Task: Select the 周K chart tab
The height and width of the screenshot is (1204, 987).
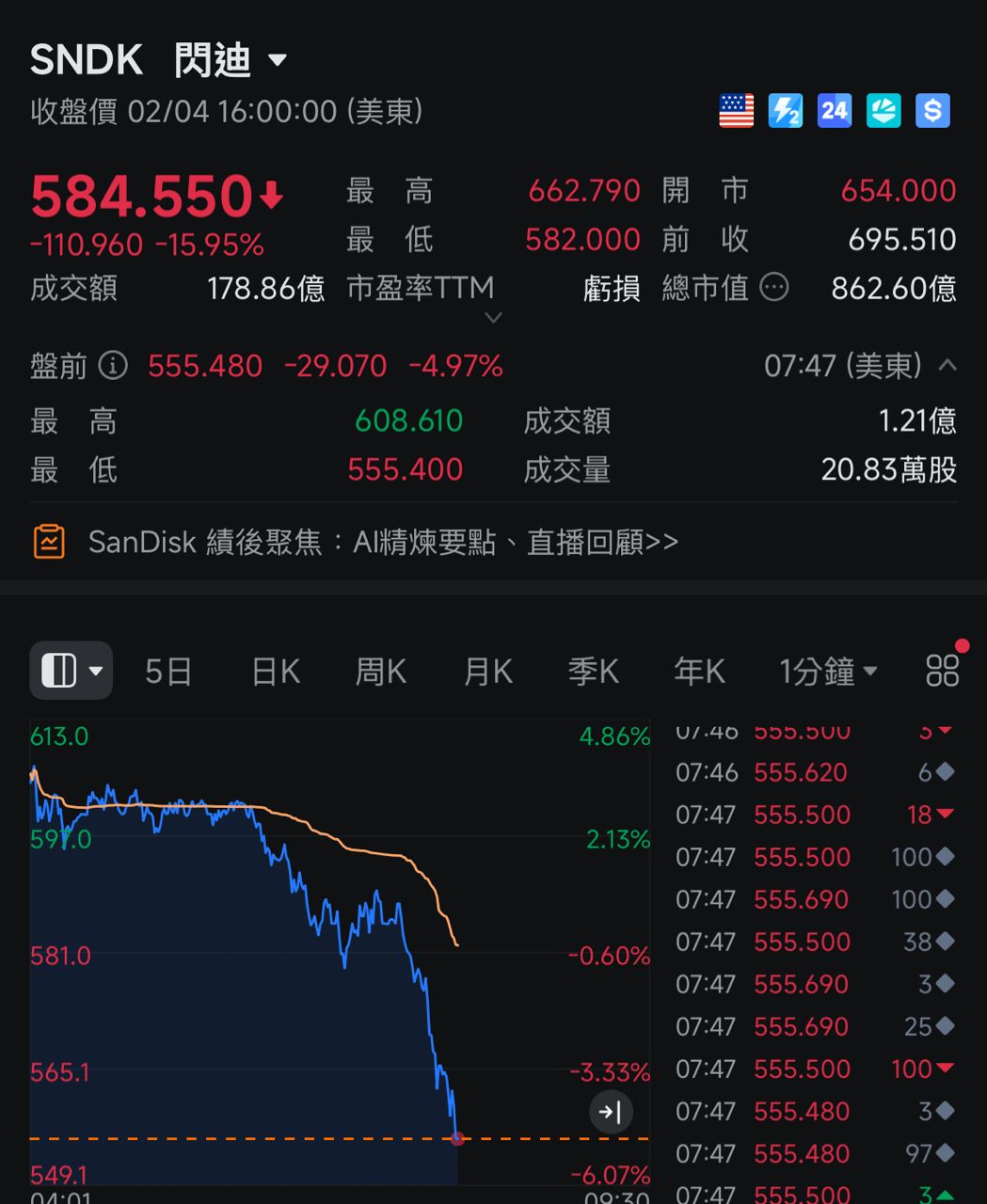Action: (380, 671)
